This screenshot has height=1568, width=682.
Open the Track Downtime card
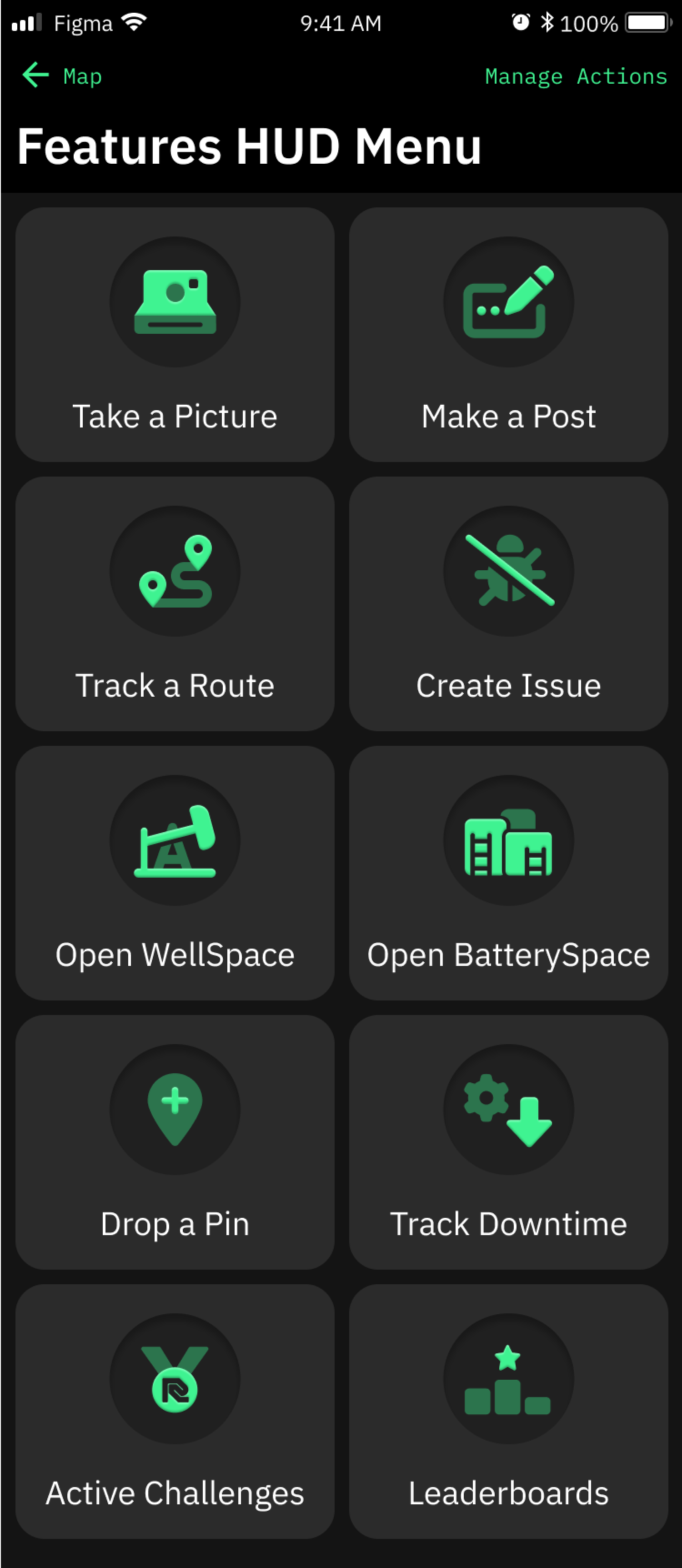tap(508, 1142)
